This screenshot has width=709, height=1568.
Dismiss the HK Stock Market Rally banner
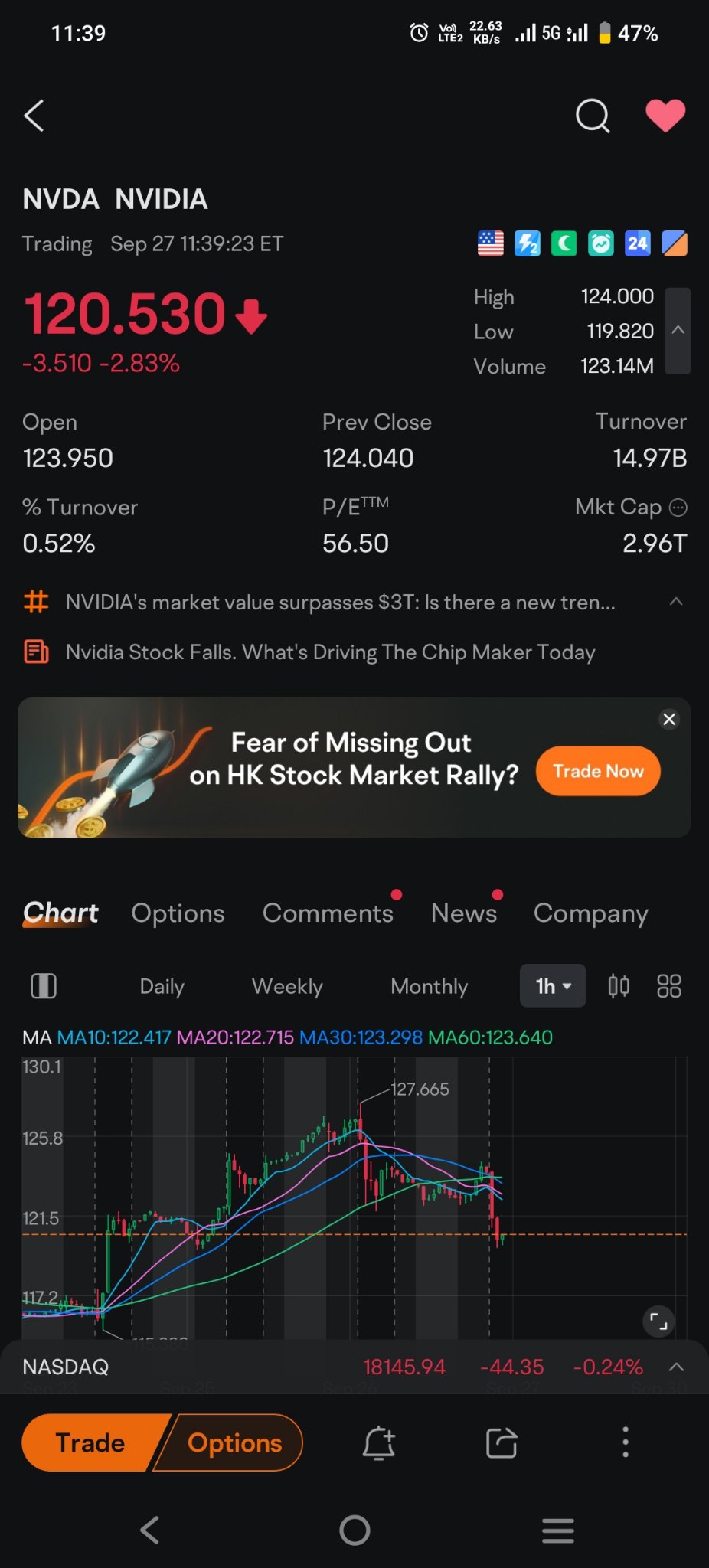click(668, 719)
